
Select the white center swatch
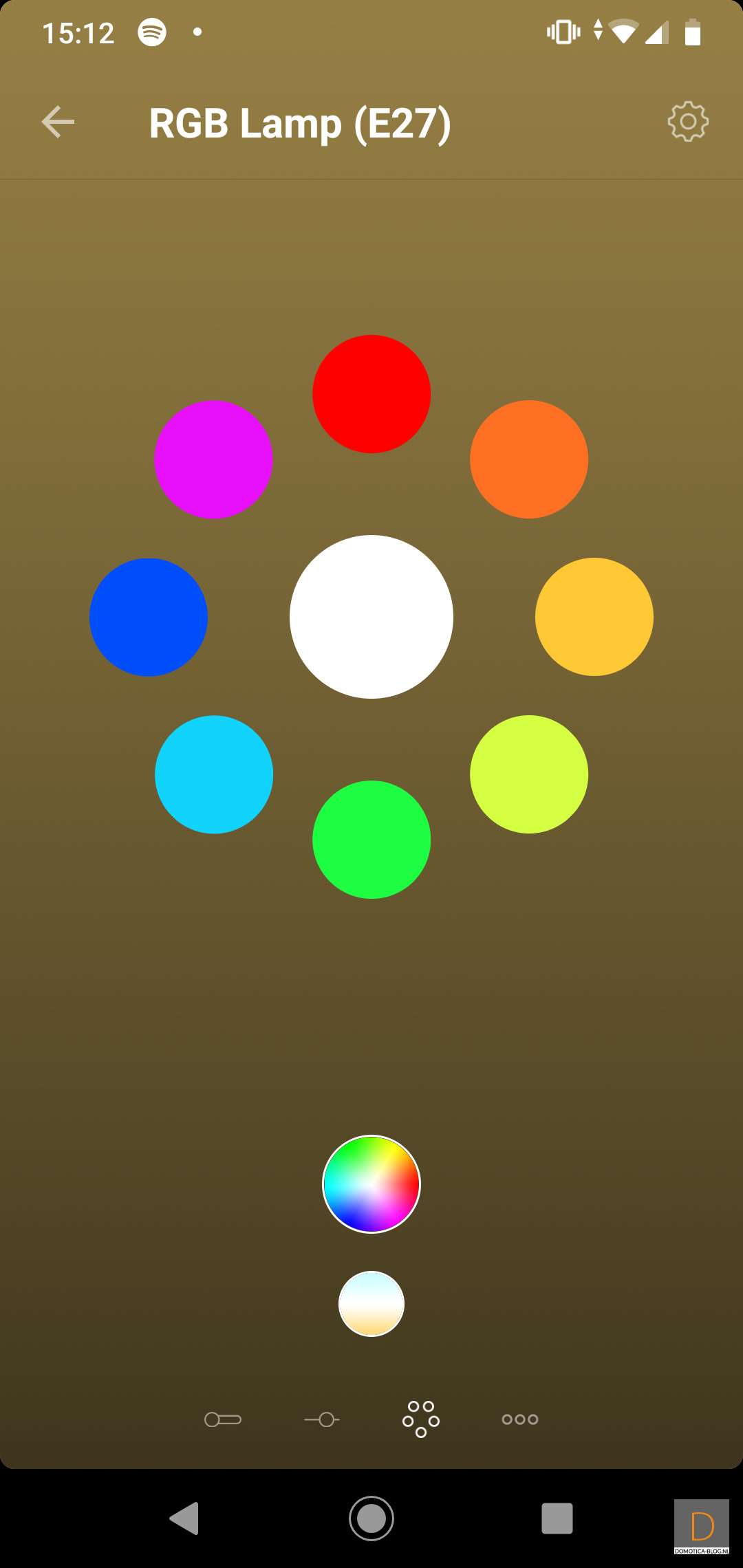pyautogui.click(x=371, y=617)
